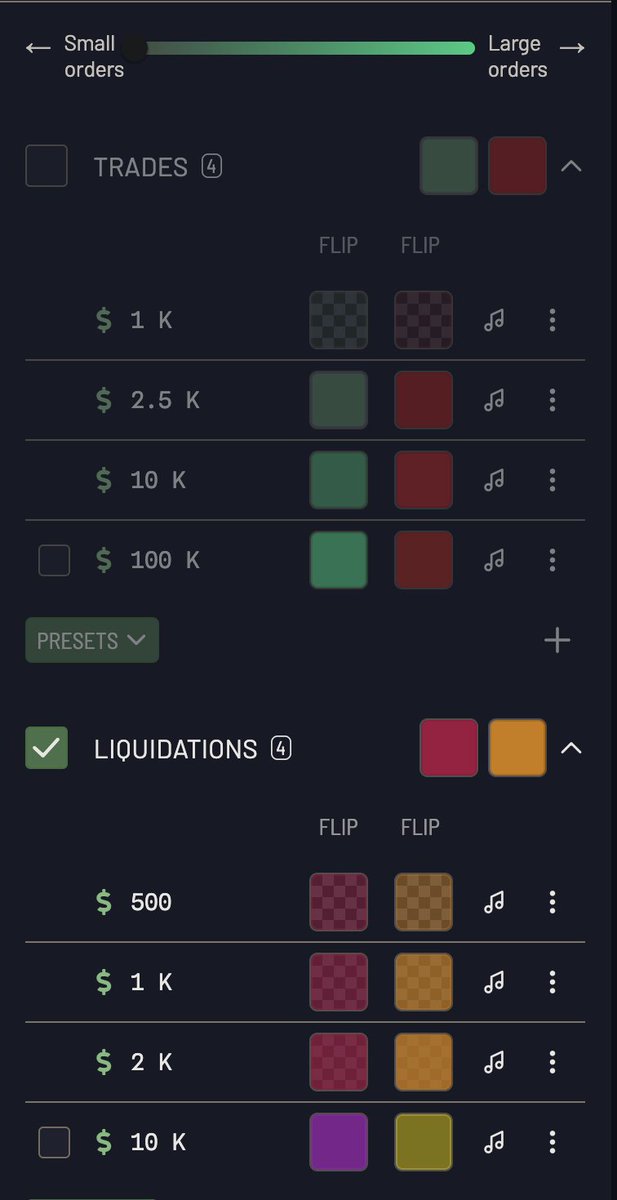Screen dimensions: 617x1200
Task: Tick the checkbox beside Liquidations $10 K
Action: (54, 1142)
